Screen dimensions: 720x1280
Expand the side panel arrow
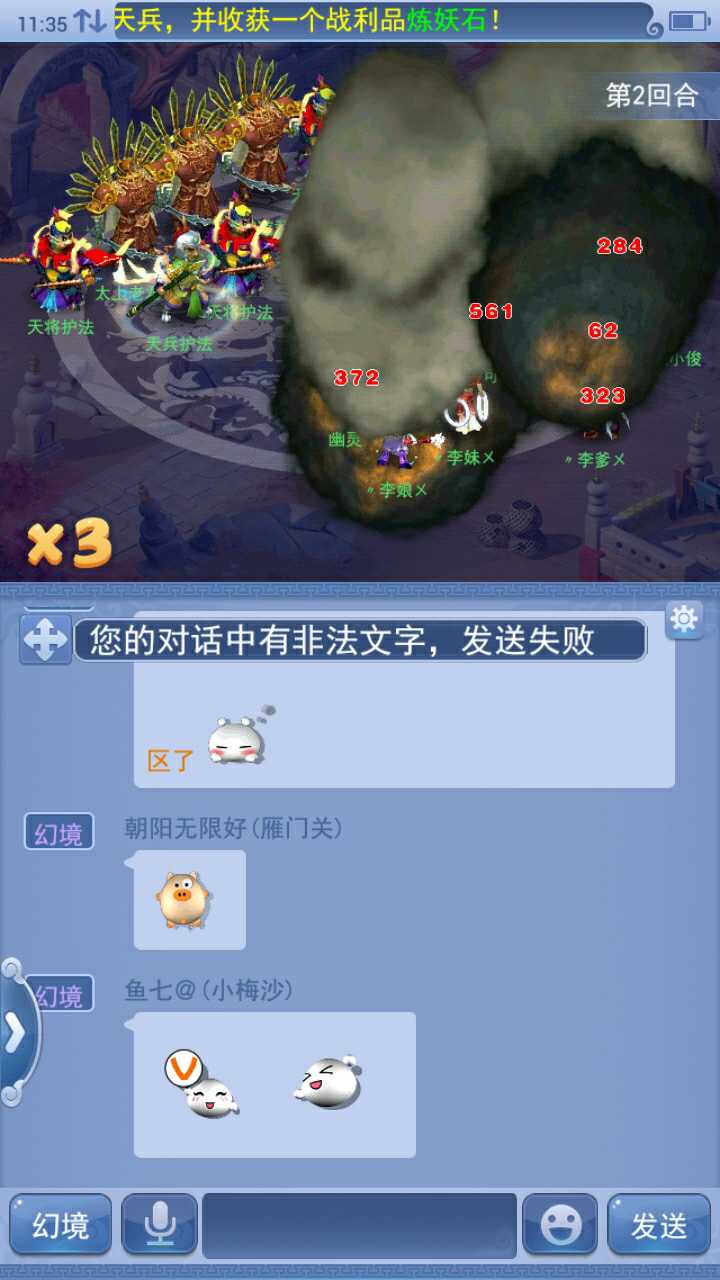click(14, 1033)
